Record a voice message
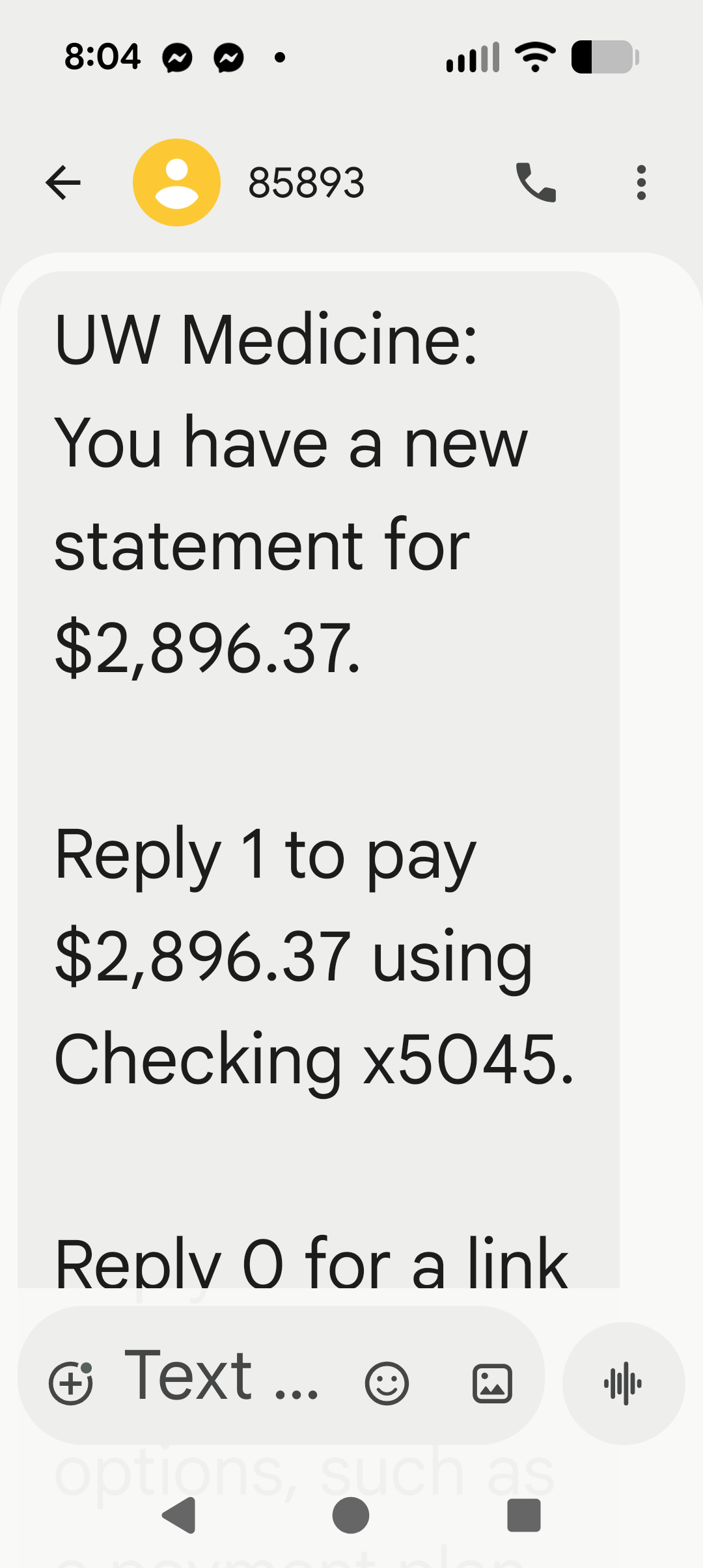The image size is (703, 1568). click(623, 1383)
